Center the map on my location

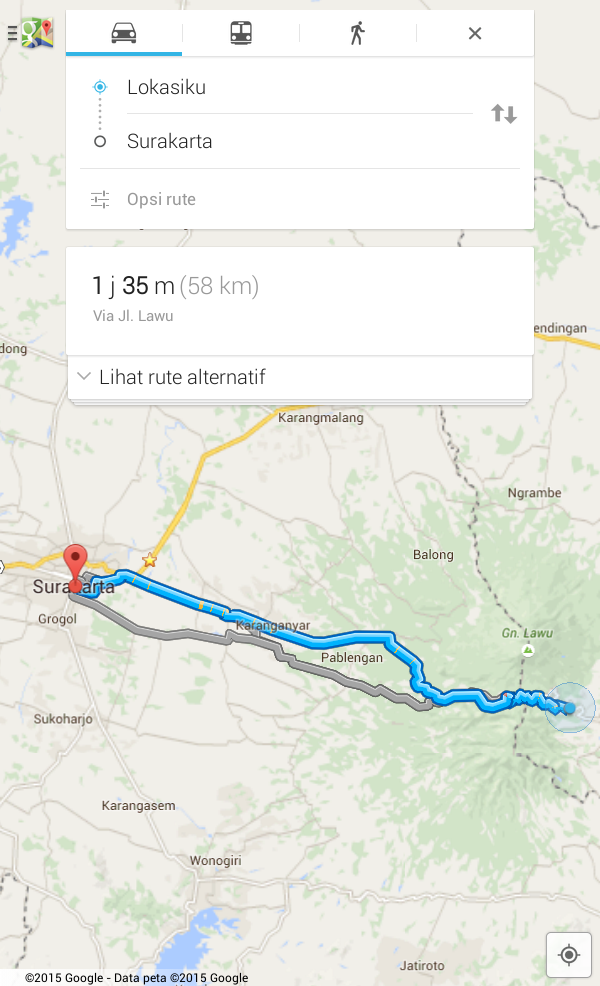tap(569, 955)
